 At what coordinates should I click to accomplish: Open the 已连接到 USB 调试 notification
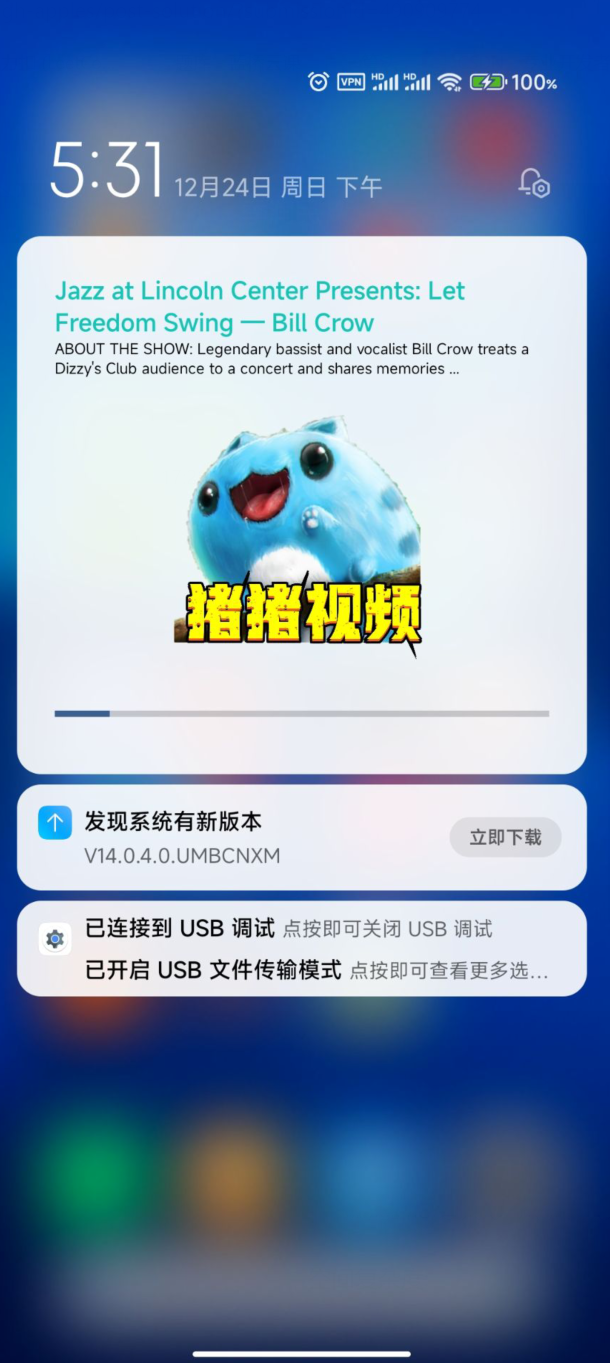tap(288, 929)
